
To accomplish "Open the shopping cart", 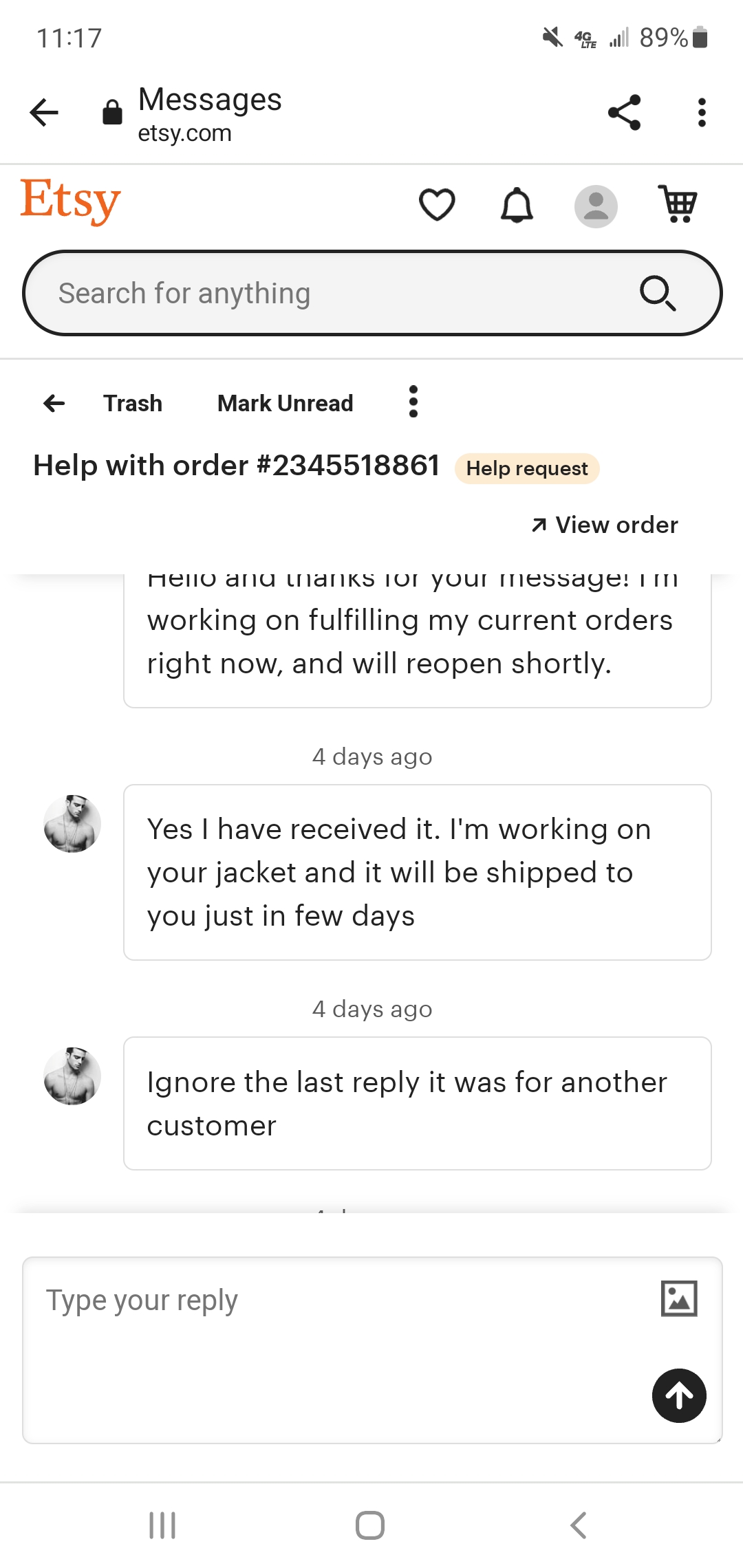I will (677, 204).
